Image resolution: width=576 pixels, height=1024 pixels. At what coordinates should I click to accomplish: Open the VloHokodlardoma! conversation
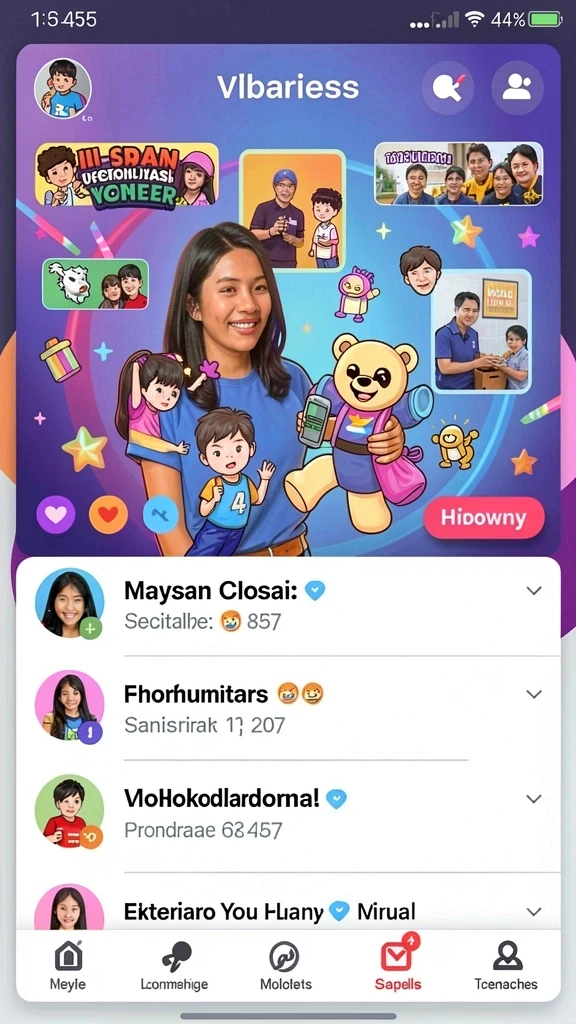[288, 813]
